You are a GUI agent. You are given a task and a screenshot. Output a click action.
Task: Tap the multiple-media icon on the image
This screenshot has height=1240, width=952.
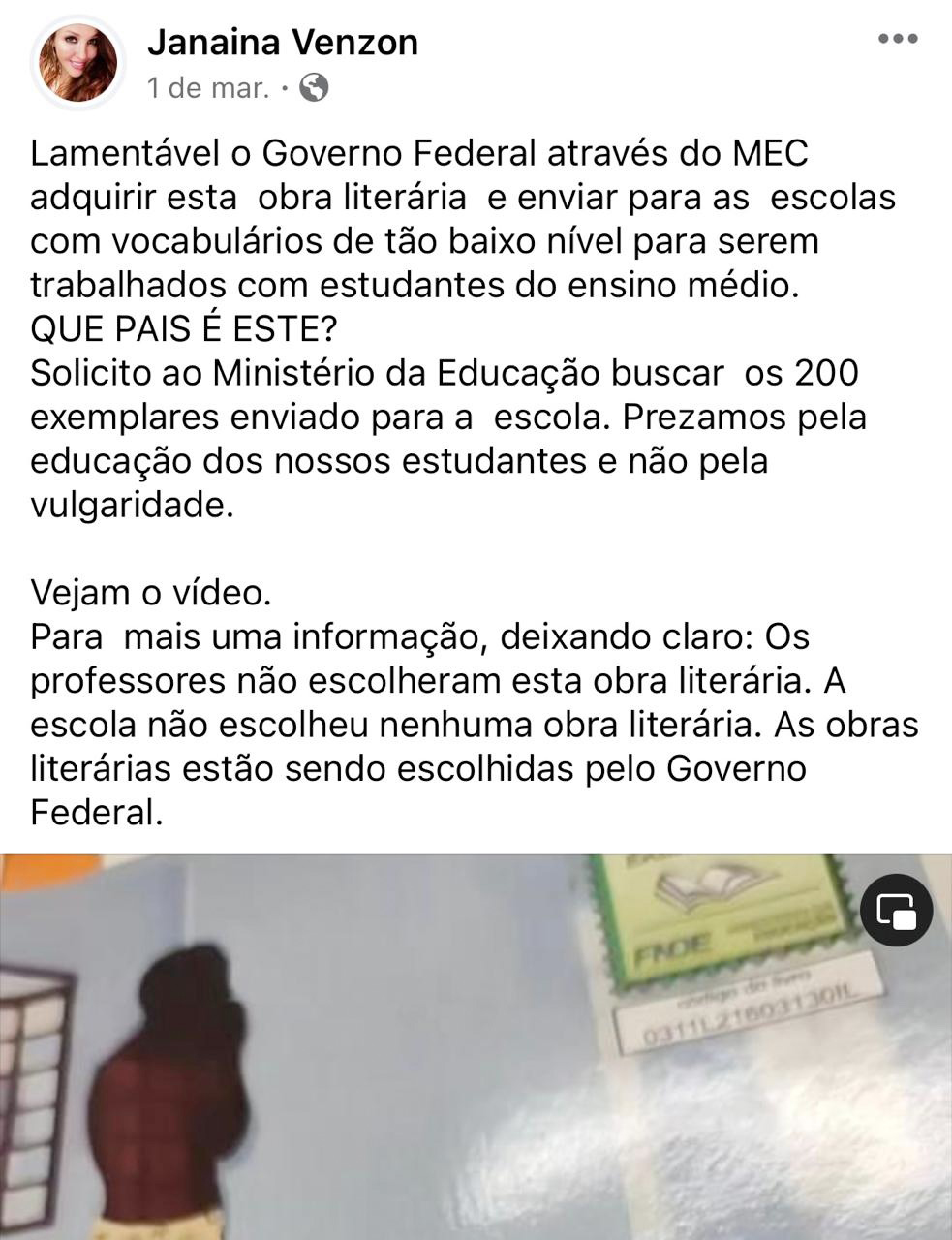pos(896,911)
